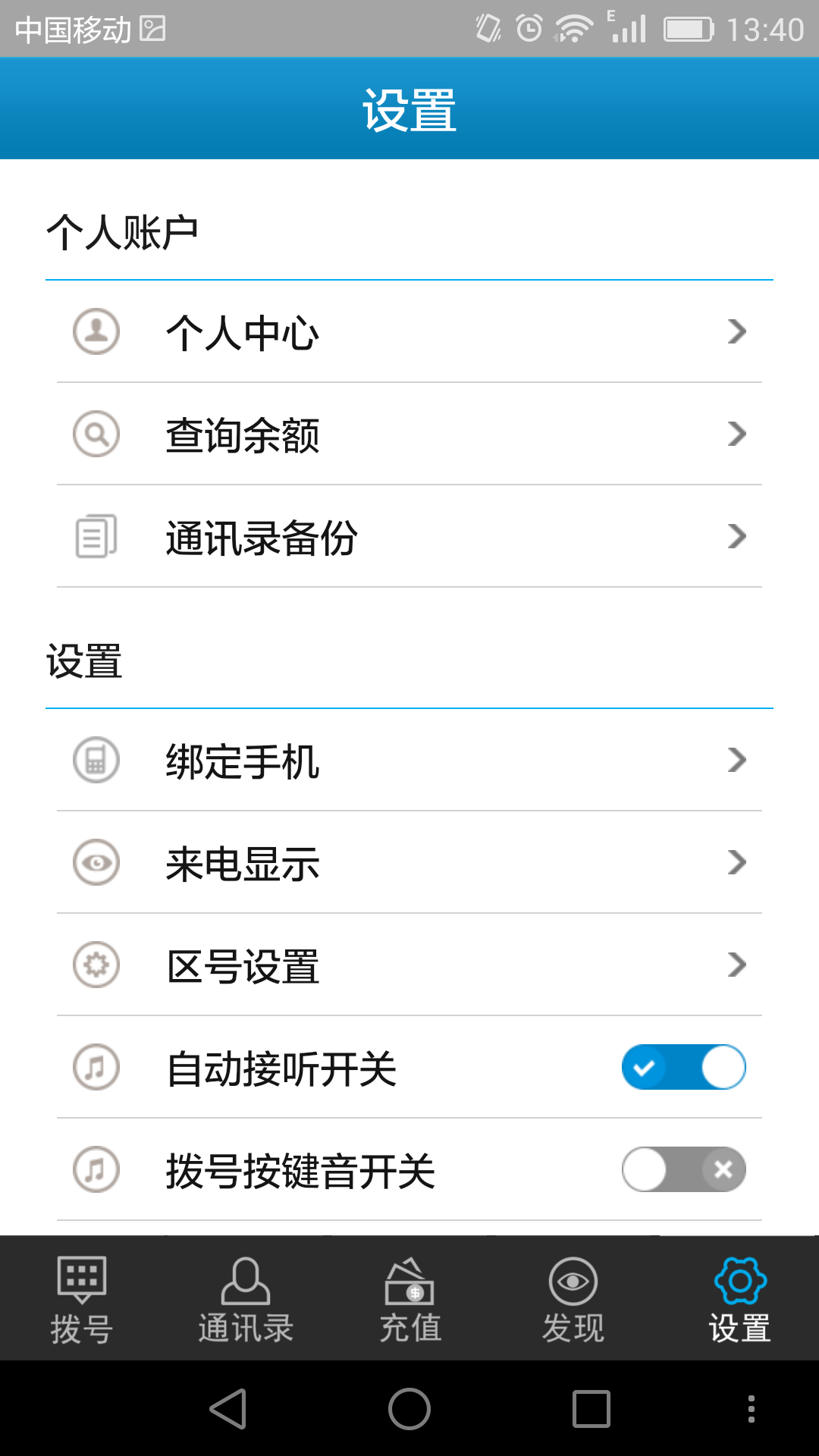Open 个人中心 (personal center)
This screenshot has height=1456, width=819.
click(409, 332)
